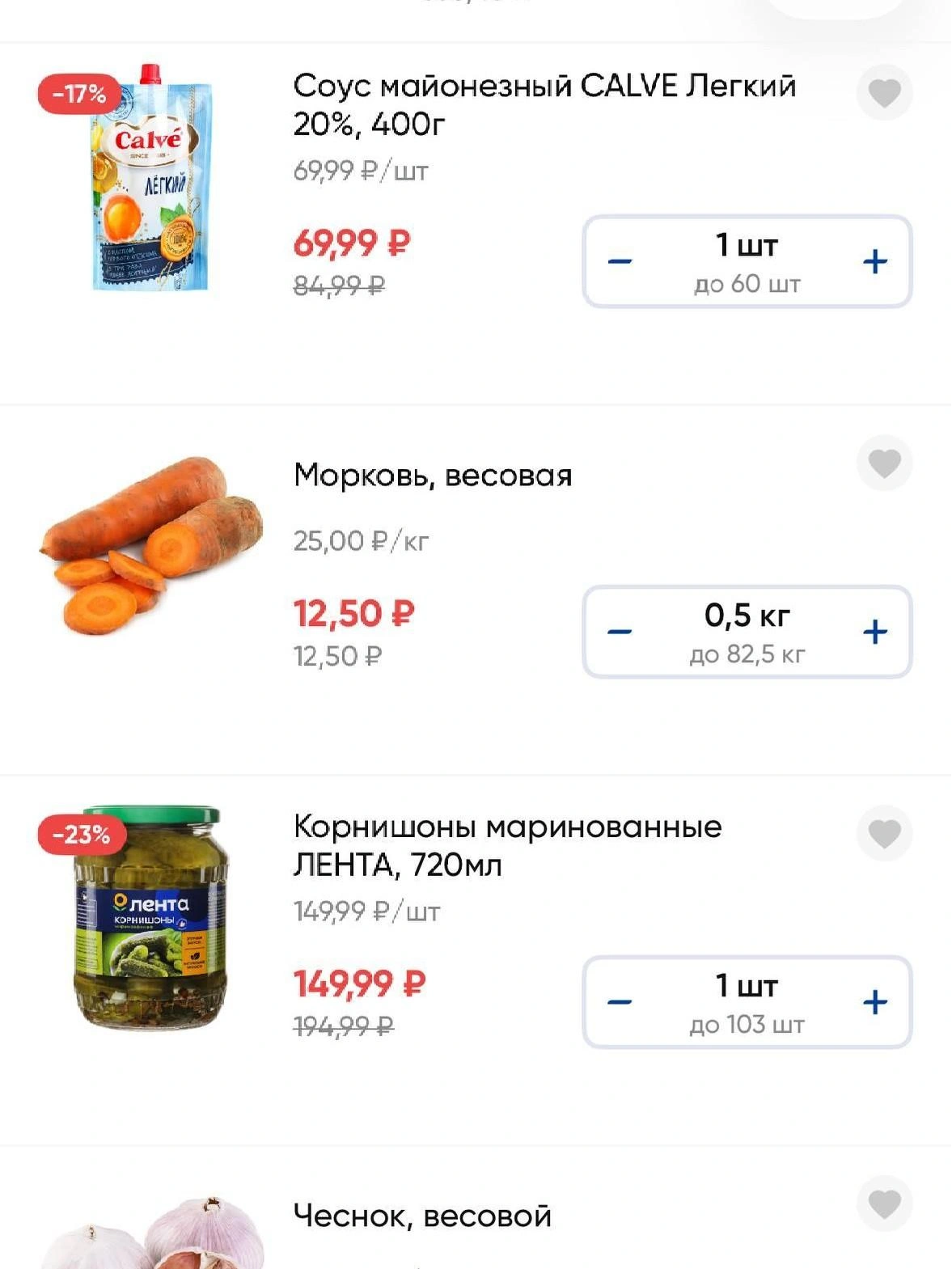Open the ЛЕНТА pickled gherkins jar image
The width and height of the screenshot is (952, 1269).
(150, 918)
